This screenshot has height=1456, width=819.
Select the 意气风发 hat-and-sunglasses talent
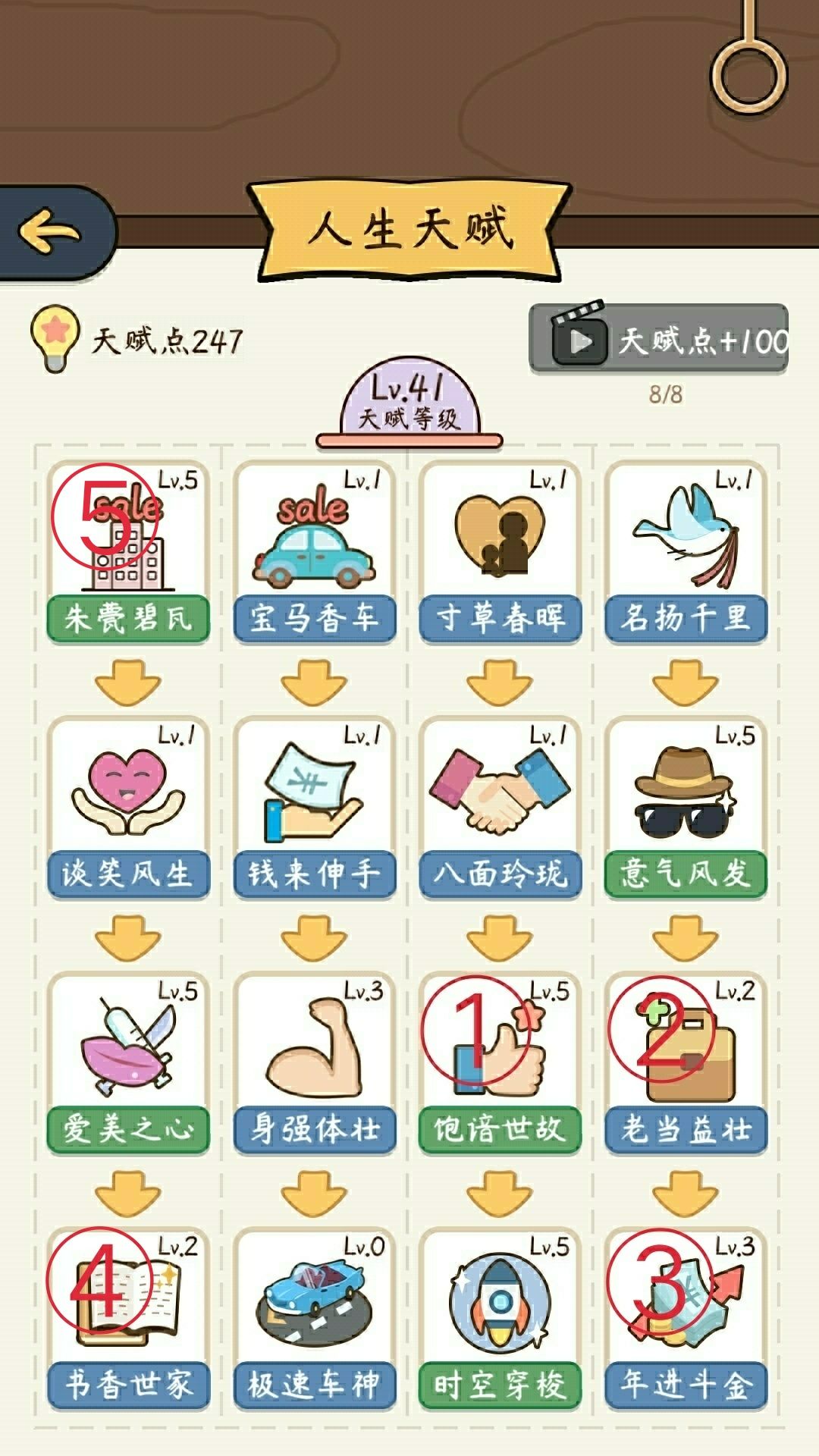(x=686, y=800)
